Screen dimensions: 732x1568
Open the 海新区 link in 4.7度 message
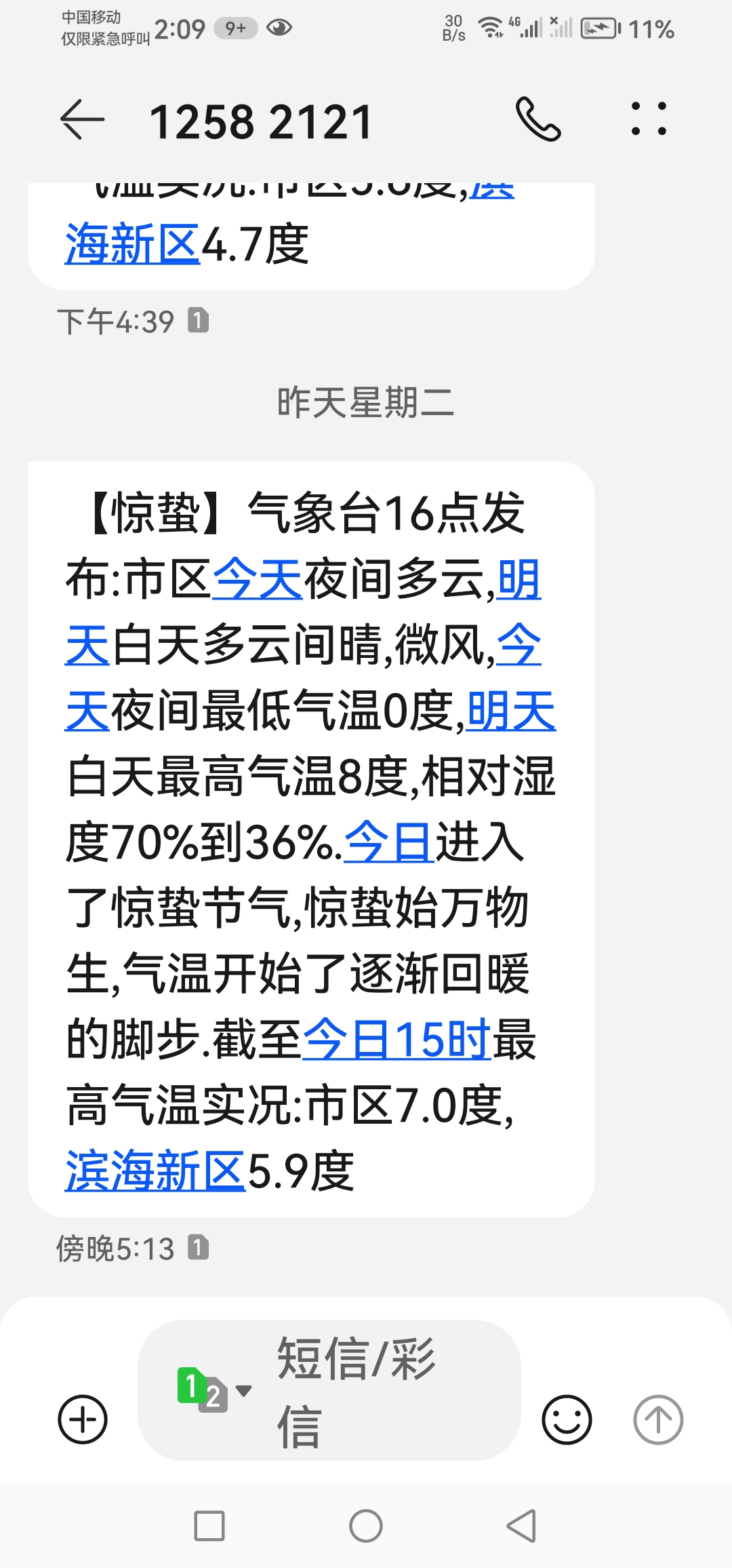pyautogui.click(x=132, y=244)
